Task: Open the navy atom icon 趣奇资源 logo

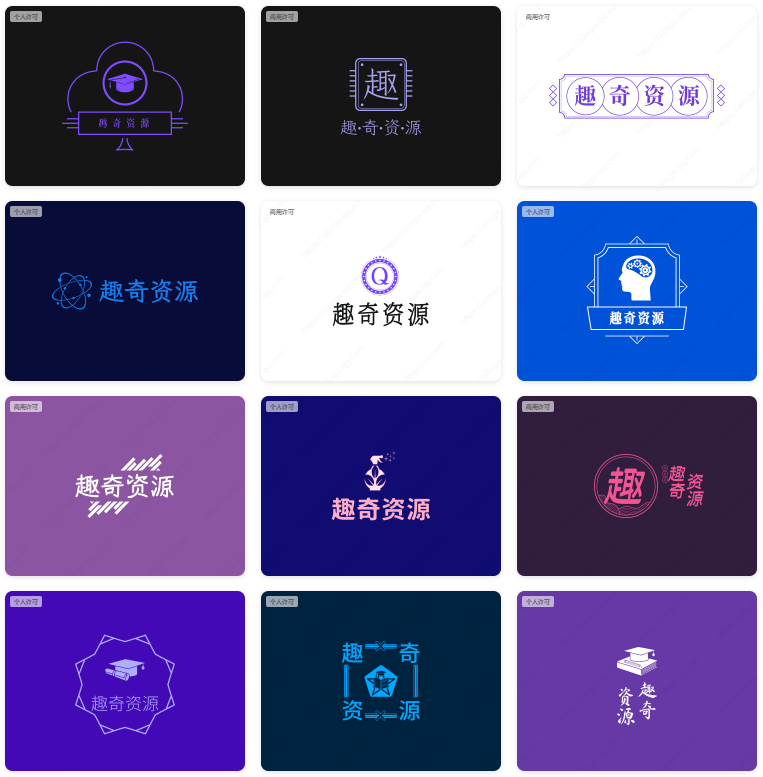Action: [125, 291]
